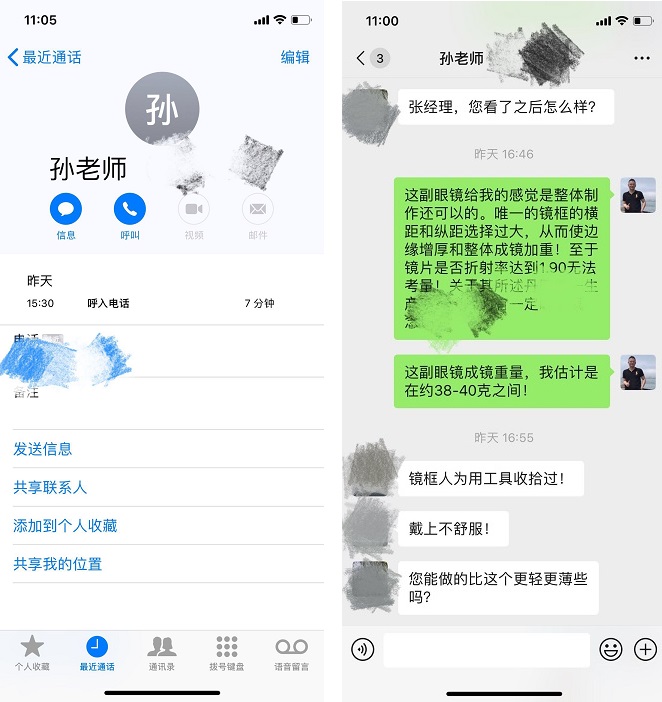The height and width of the screenshot is (702, 662).
Task: Open the 语音留言 tab
Action: [x=291, y=653]
